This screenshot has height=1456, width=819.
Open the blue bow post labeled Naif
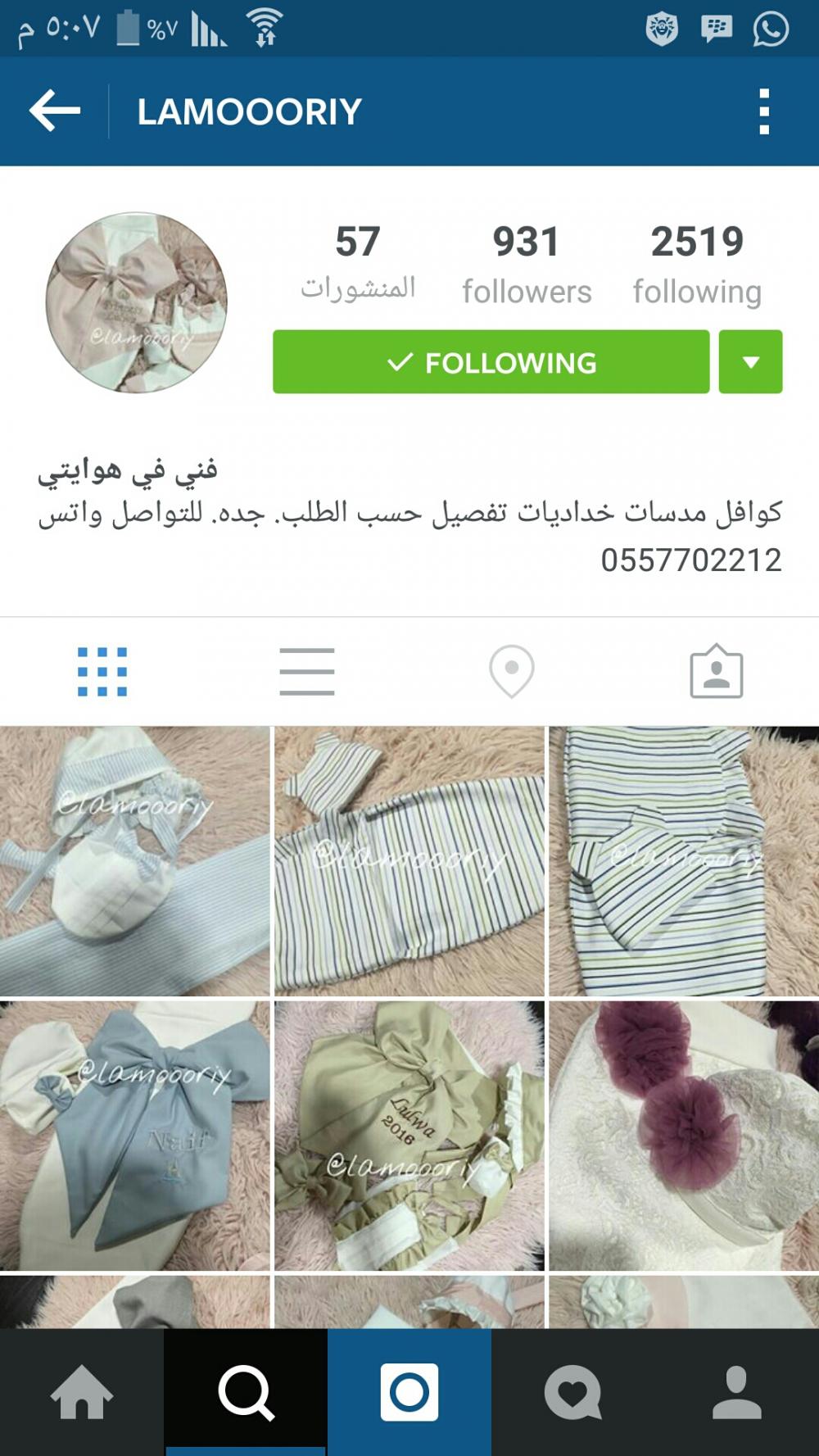134,1136
